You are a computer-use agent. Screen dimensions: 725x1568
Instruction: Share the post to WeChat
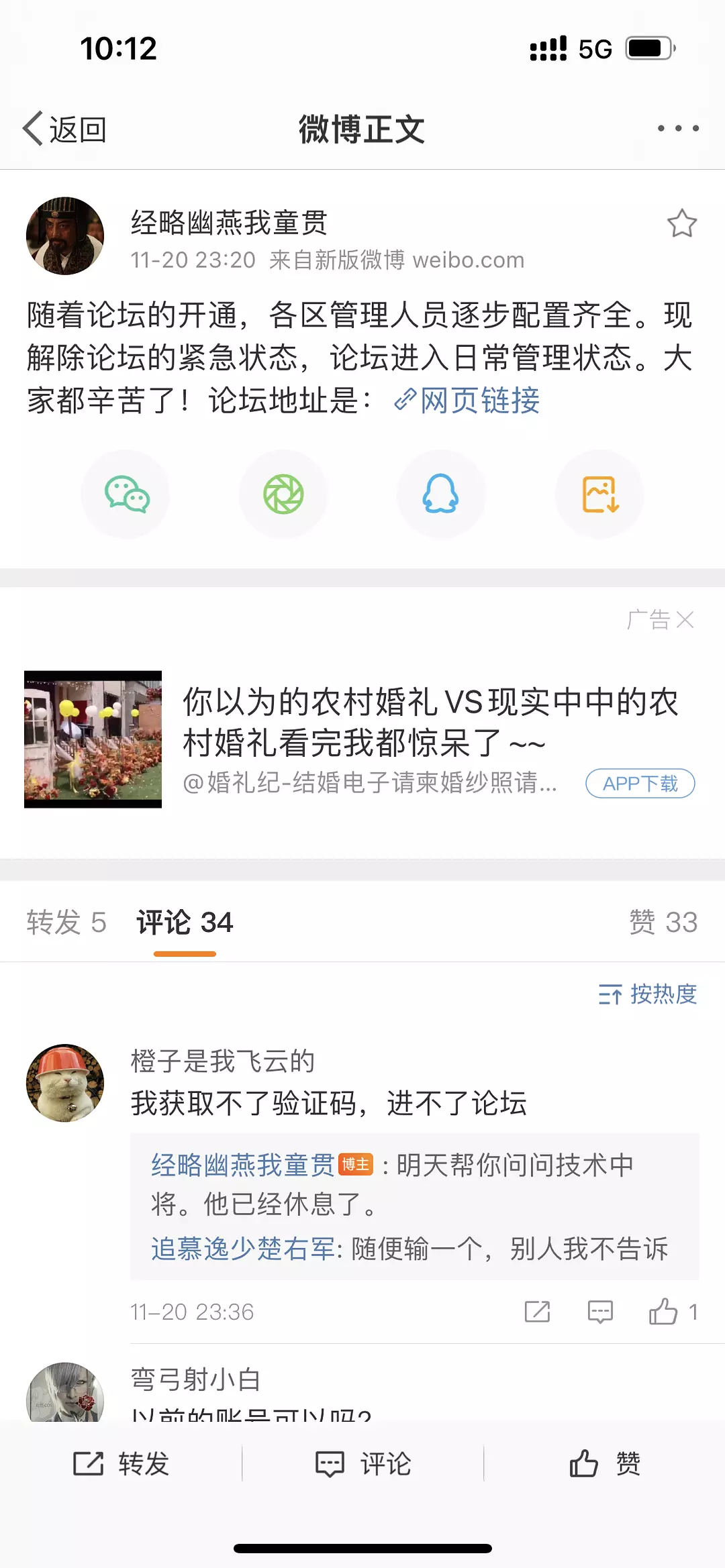click(126, 494)
